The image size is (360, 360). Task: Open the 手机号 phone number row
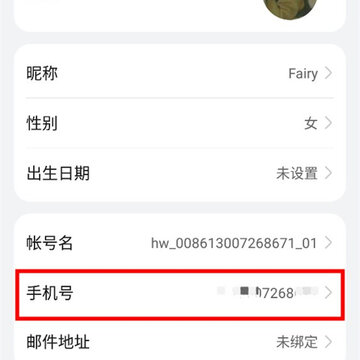coord(180,293)
